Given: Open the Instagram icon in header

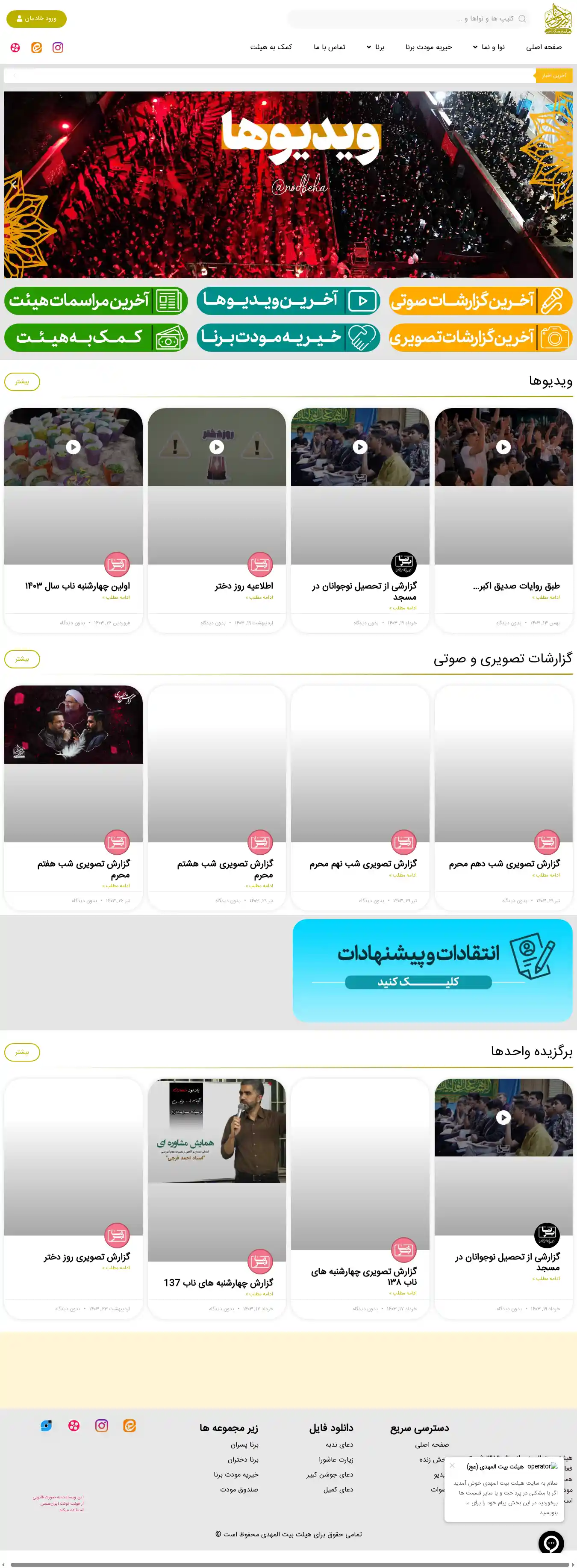Looking at the screenshot, I should pos(58,47).
